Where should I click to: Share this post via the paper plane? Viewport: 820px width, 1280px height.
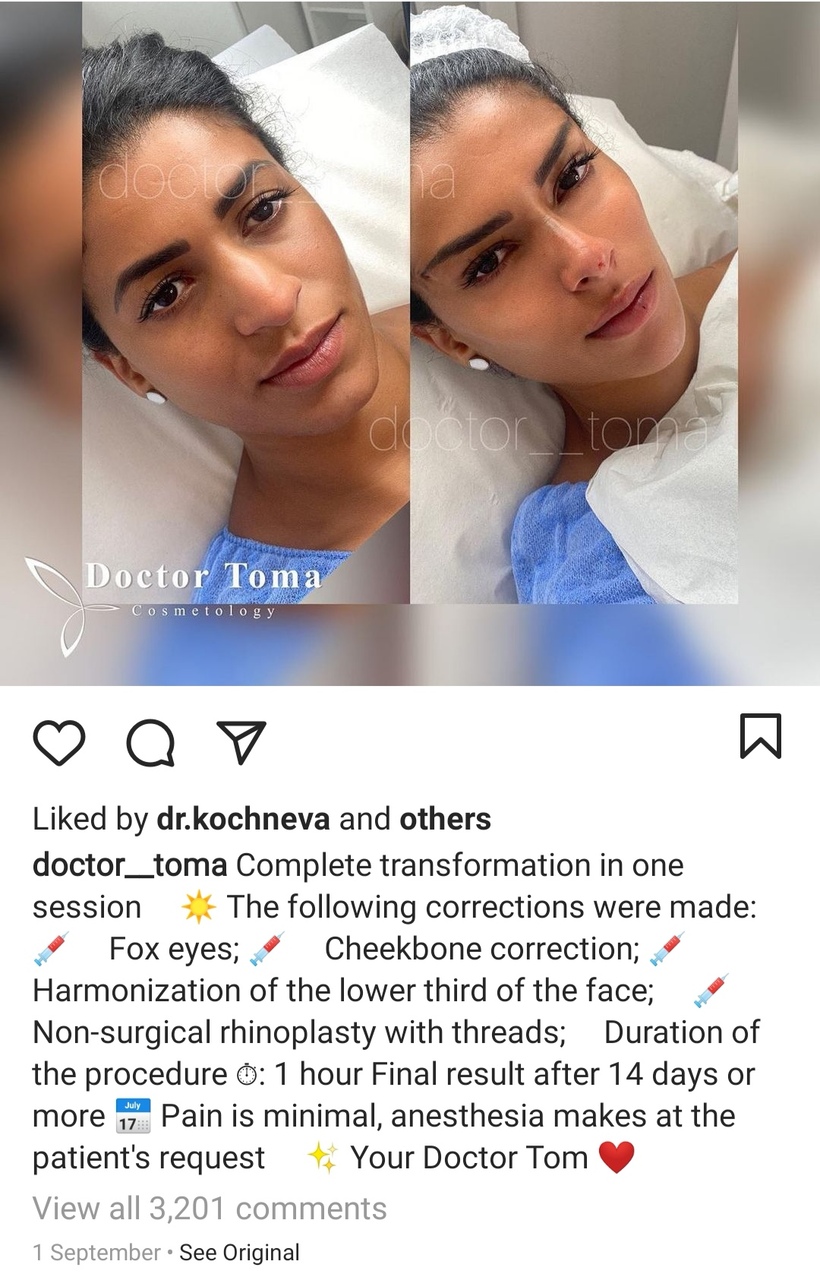241,742
